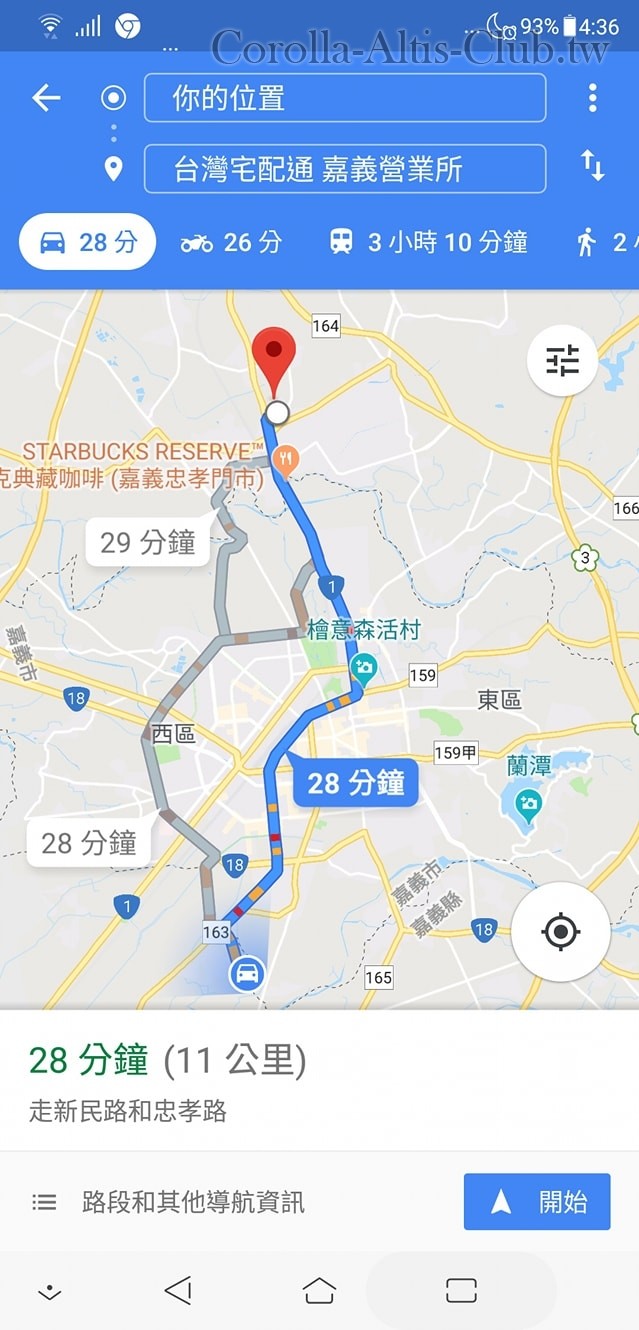
Task: Center the map on my location
Action: click(x=560, y=932)
